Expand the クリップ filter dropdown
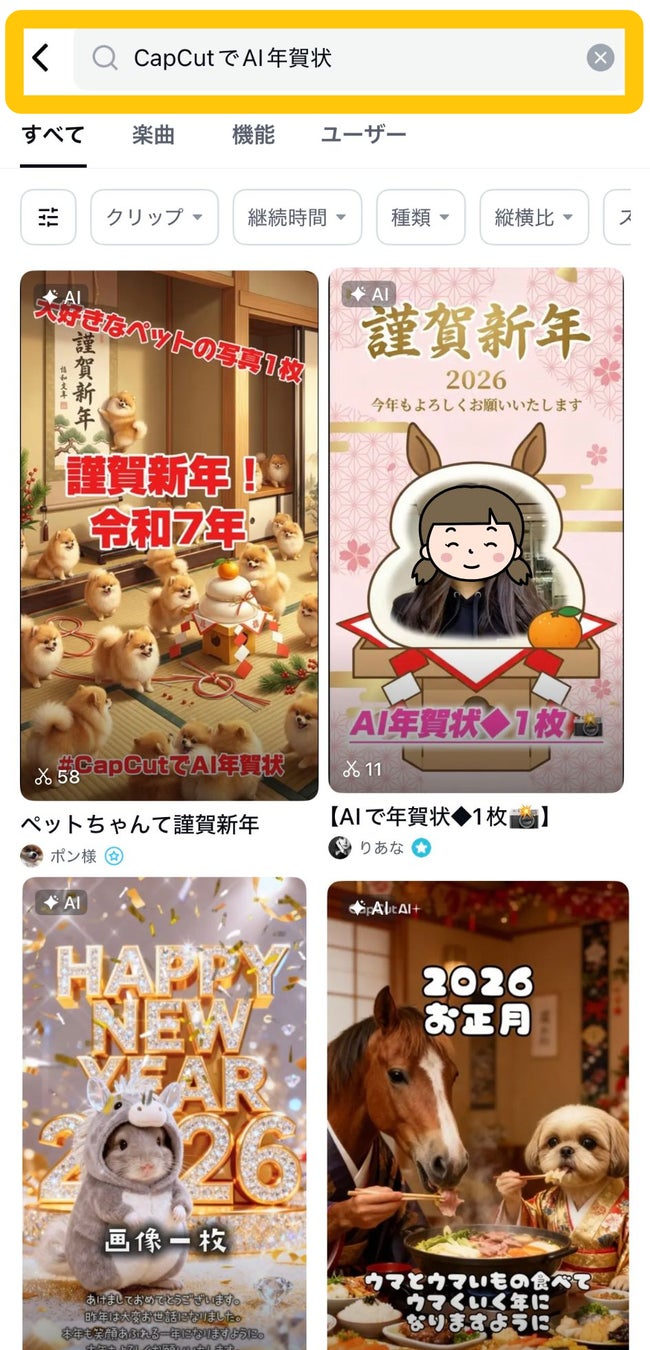650x1350 pixels. coord(154,217)
